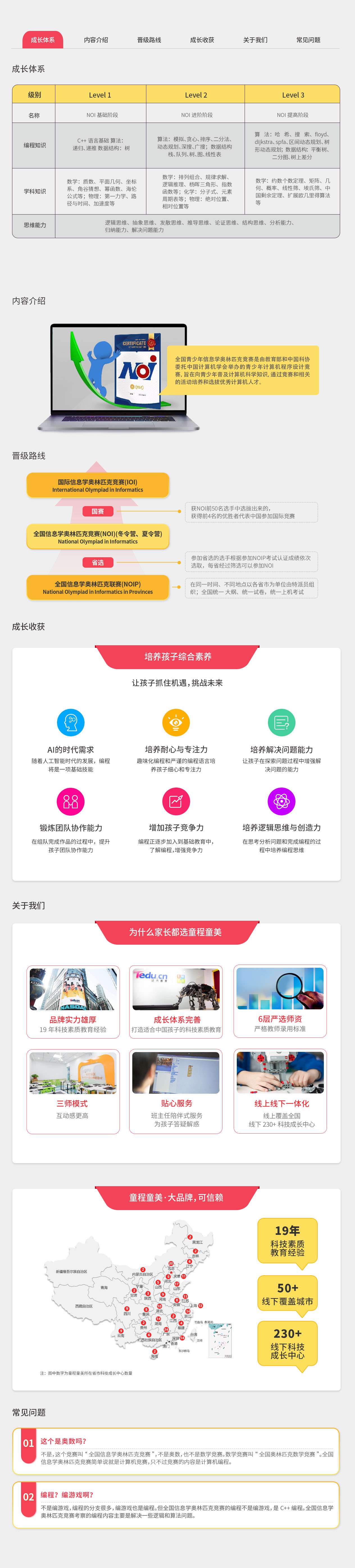Switch to the 成长体系 tab
The image size is (355, 1568).
(x=43, y=40)
